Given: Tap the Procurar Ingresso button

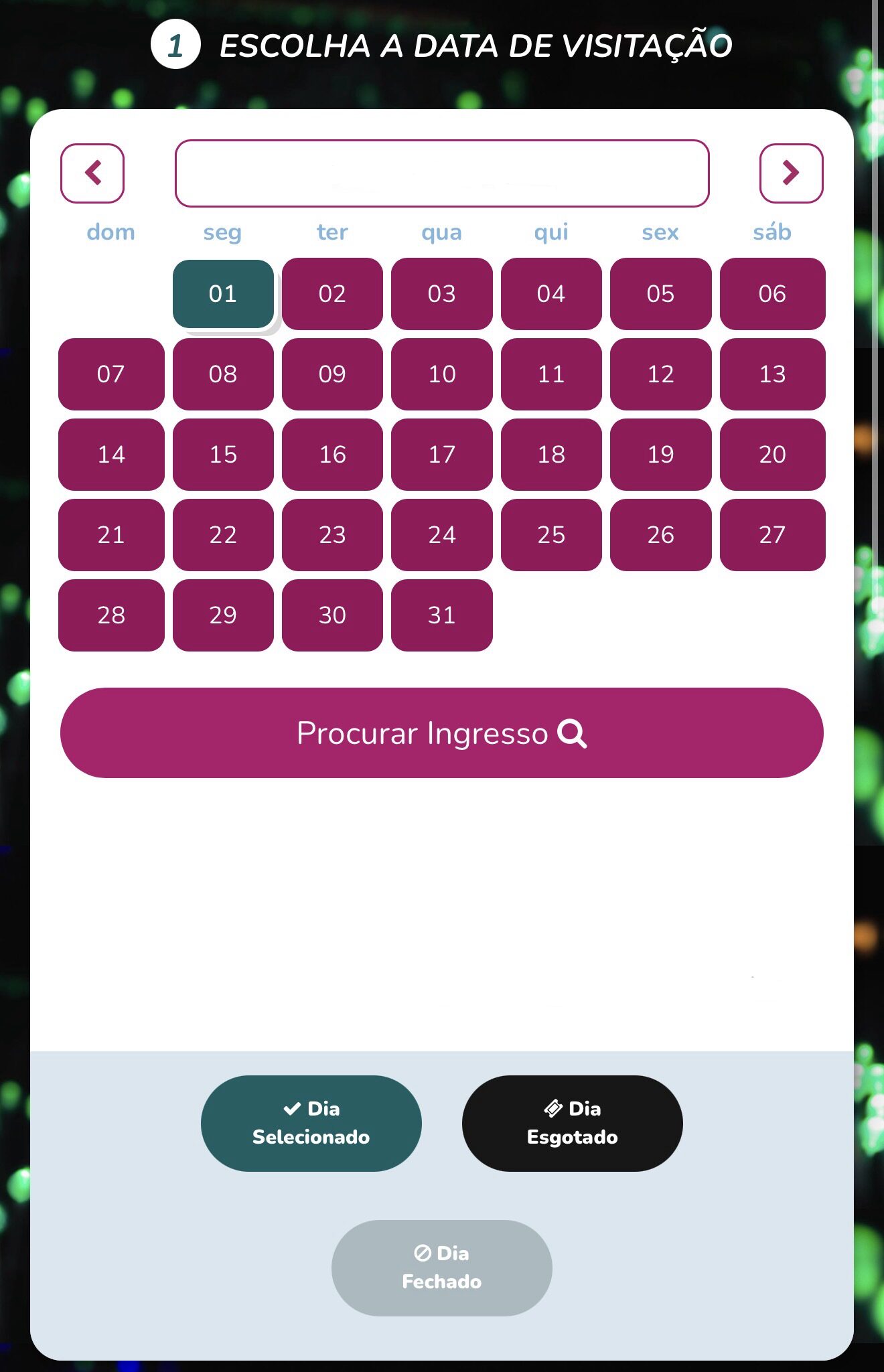Looking at the screenshot, I should (x=441, y=733).
